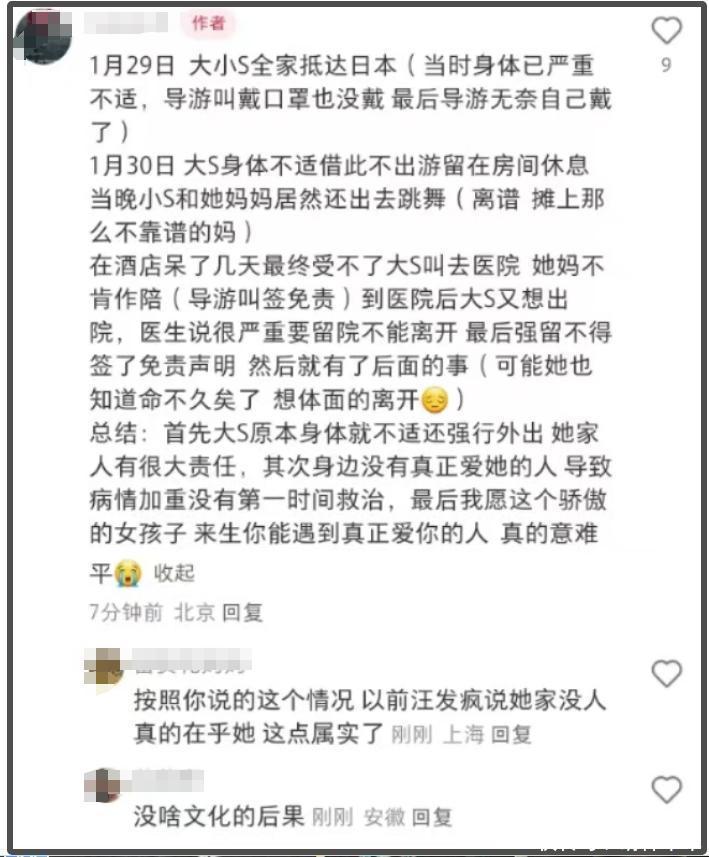Like the 没啥文化的后果 comment
Viewport: 709px width, 857px height.
[666, 791]
